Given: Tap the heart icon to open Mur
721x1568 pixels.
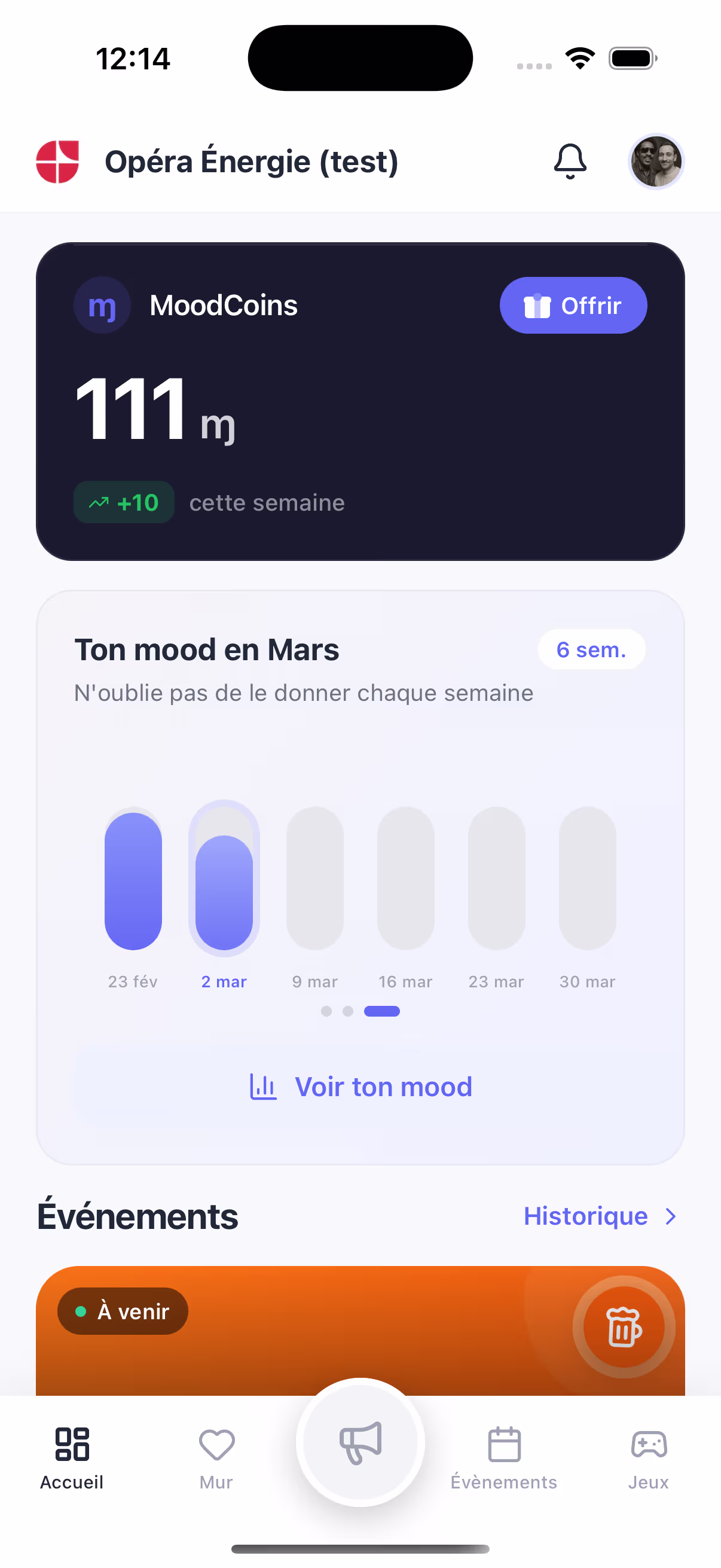Looking at the screenshot, I should point(216,1443).
